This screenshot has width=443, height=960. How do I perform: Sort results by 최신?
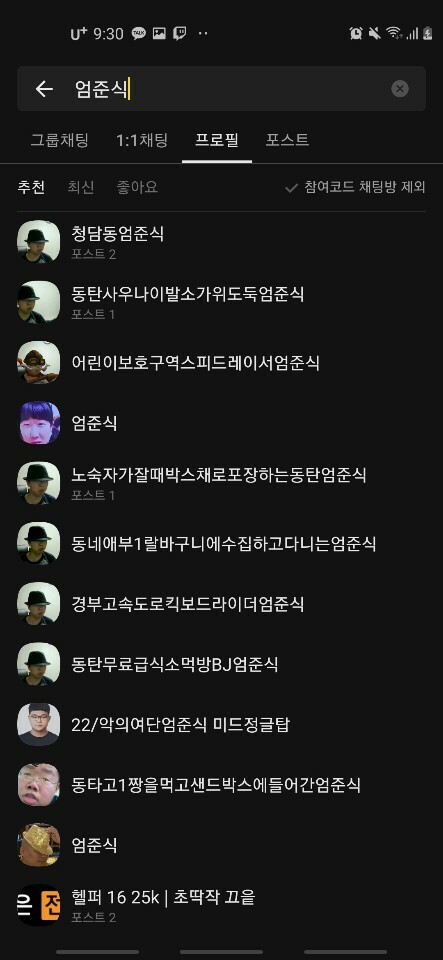(81, 187)
